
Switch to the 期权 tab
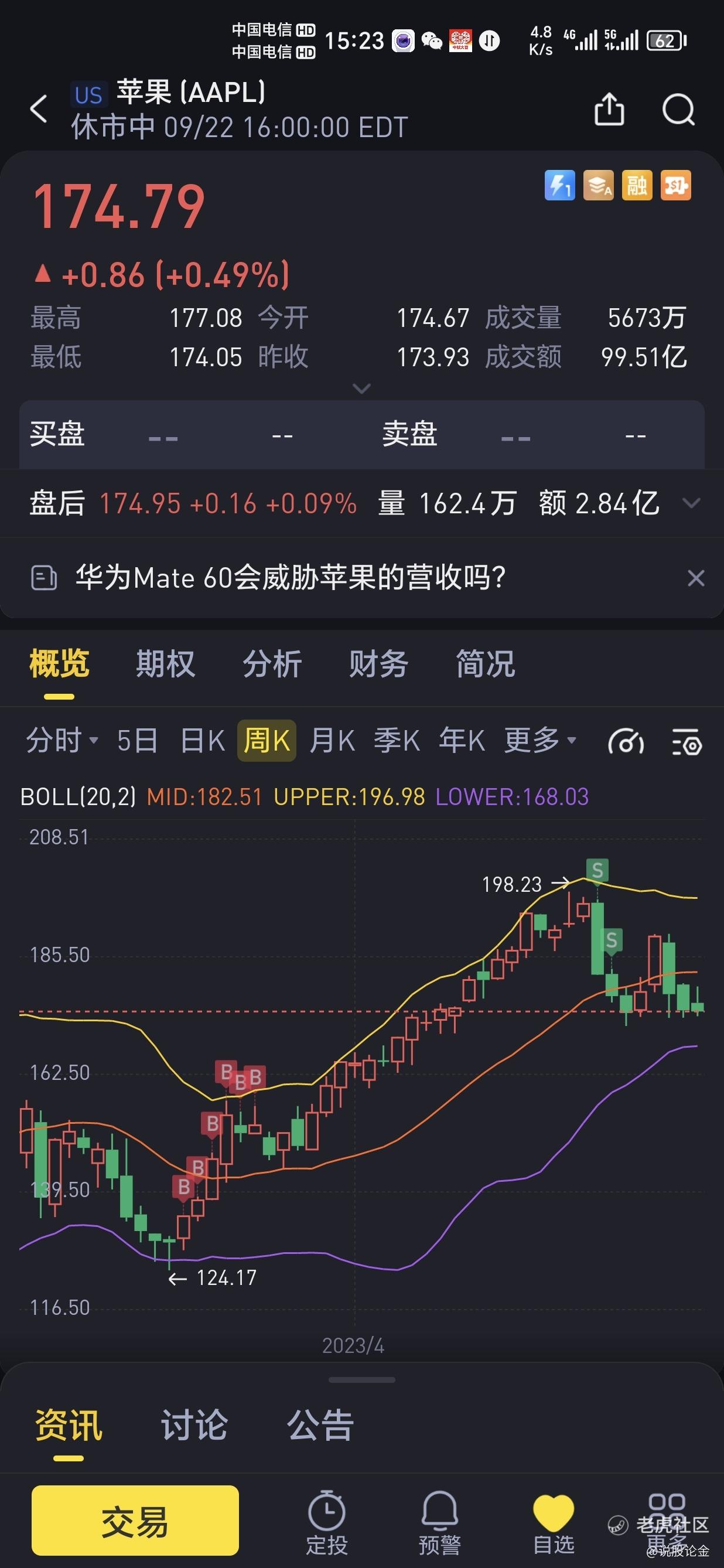pos(166,663)
